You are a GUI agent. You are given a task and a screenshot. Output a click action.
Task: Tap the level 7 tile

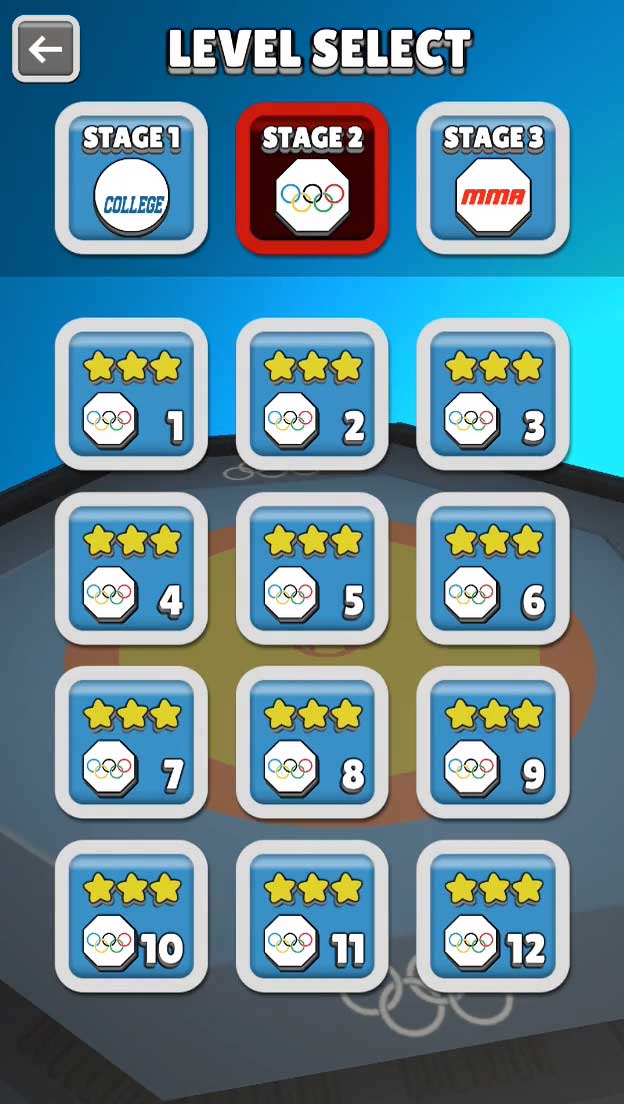click(x=131, y=742)
